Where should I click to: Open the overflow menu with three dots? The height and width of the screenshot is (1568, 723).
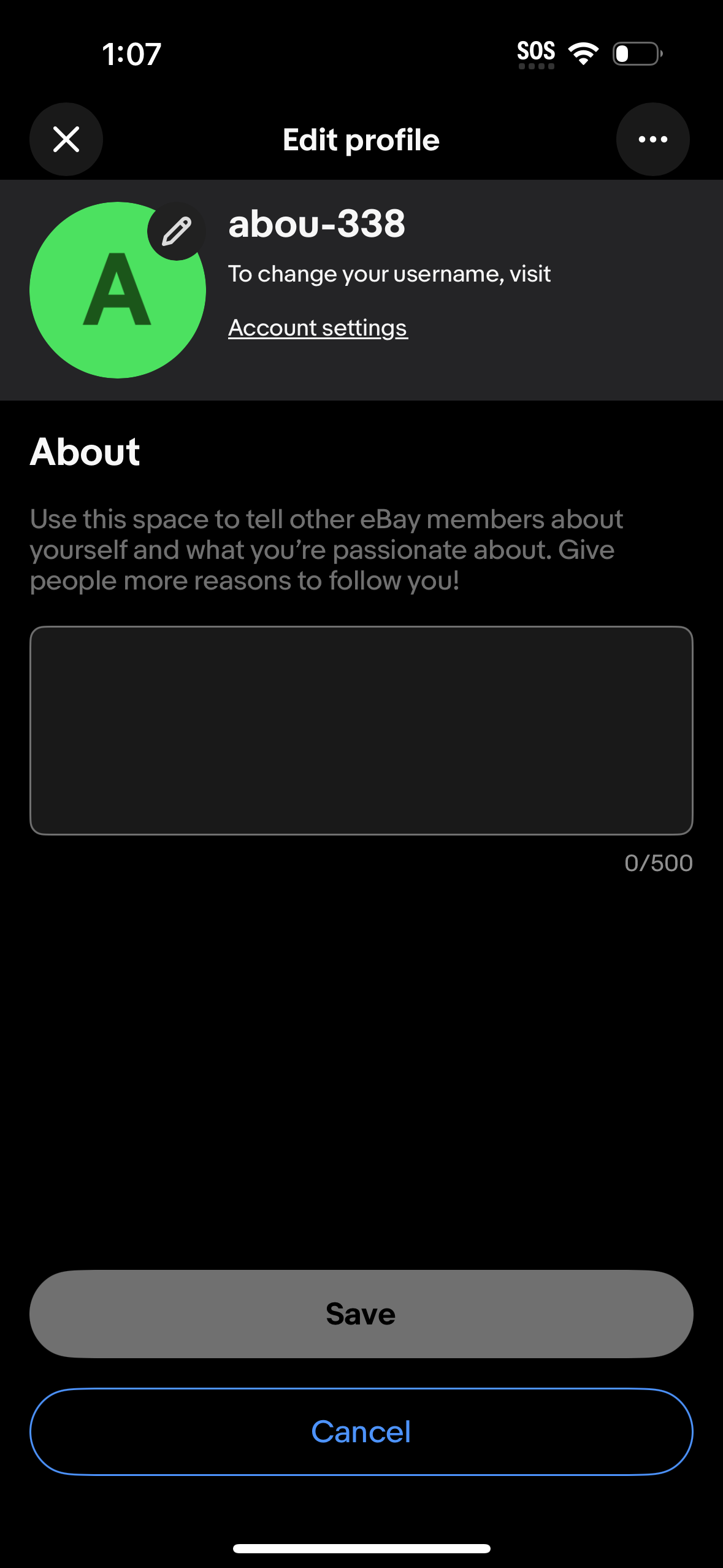click(x=653, y=139)
